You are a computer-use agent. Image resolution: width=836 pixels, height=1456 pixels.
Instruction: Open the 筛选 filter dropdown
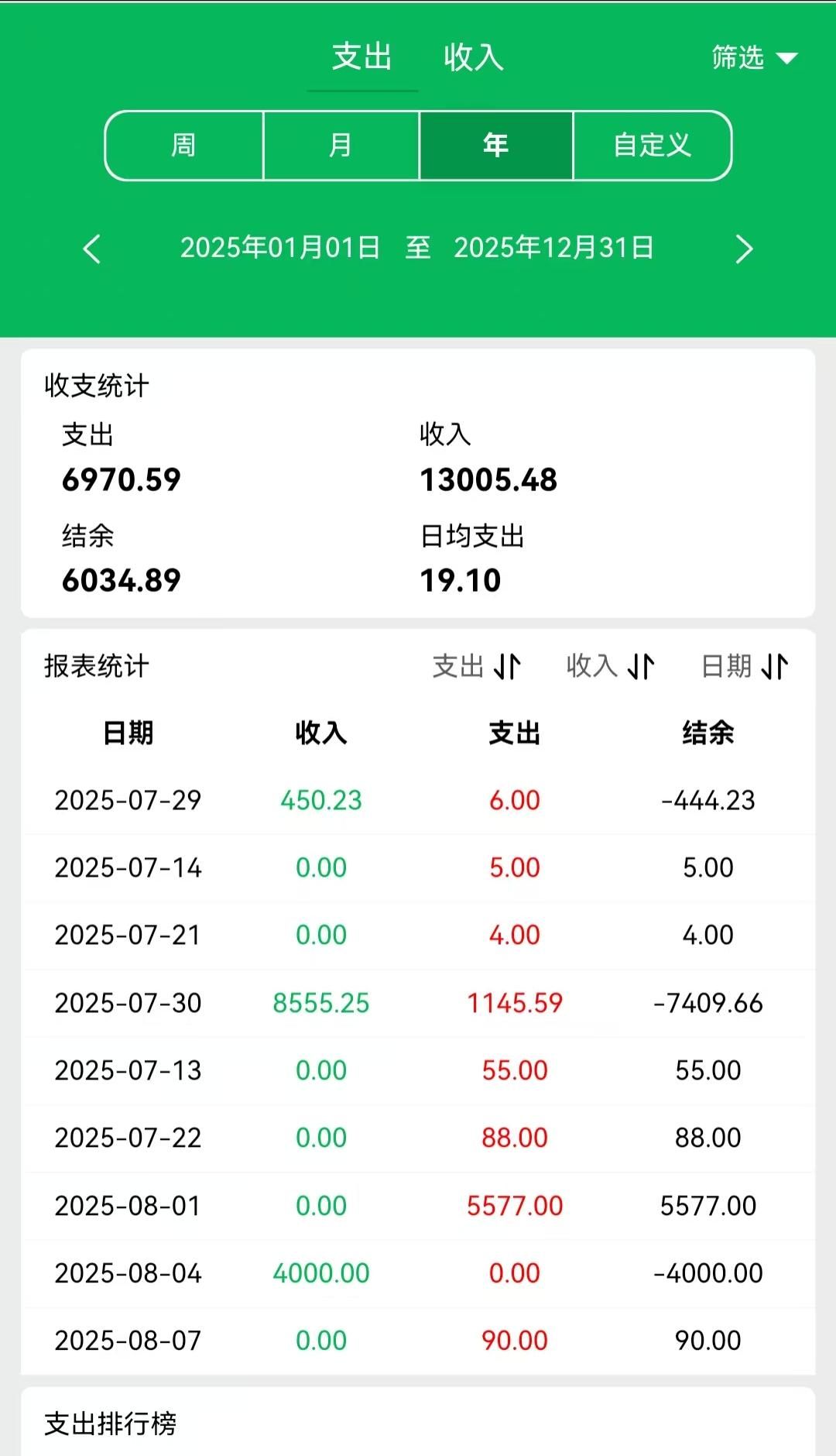[x=738, y=57]
